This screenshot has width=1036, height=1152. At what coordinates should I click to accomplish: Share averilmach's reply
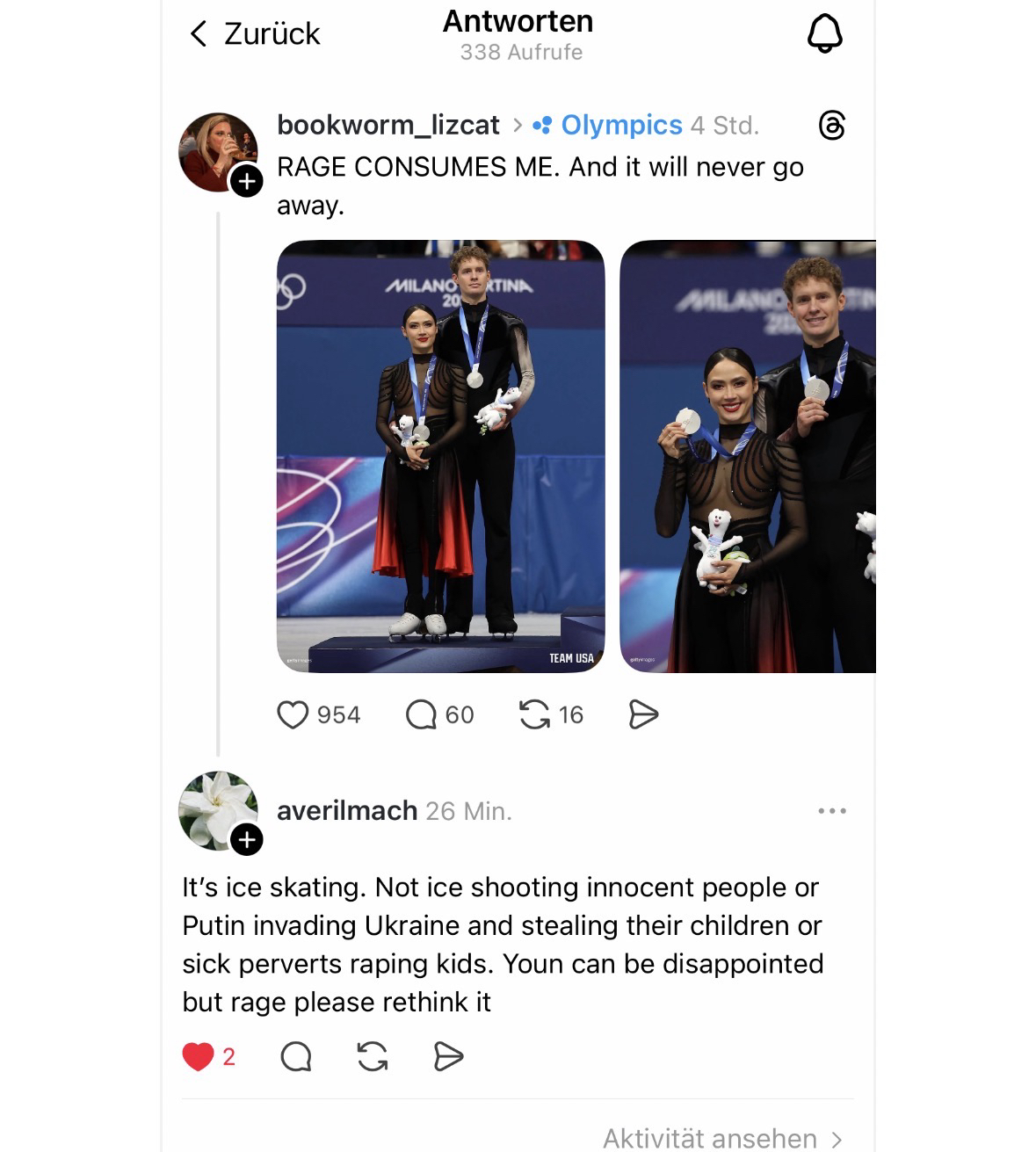coord(448,1056)
